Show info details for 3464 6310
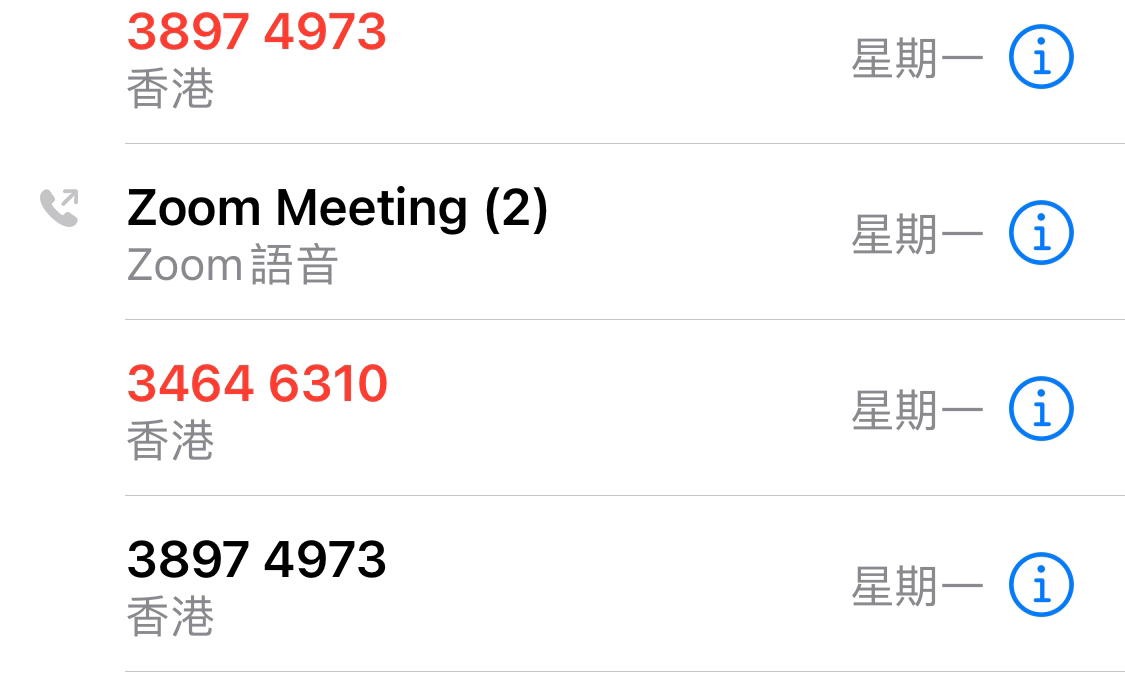This screenshot has width=1125, height=675. tap(1040, 409)
